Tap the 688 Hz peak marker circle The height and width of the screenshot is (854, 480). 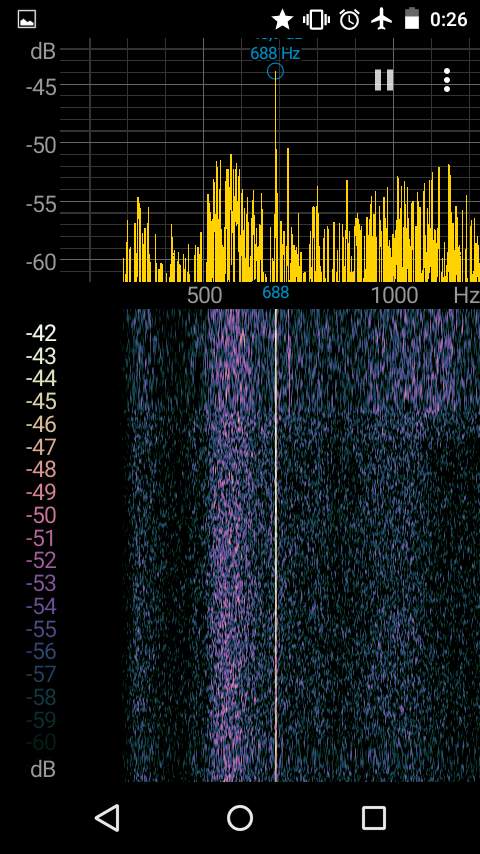coord(275,71)
